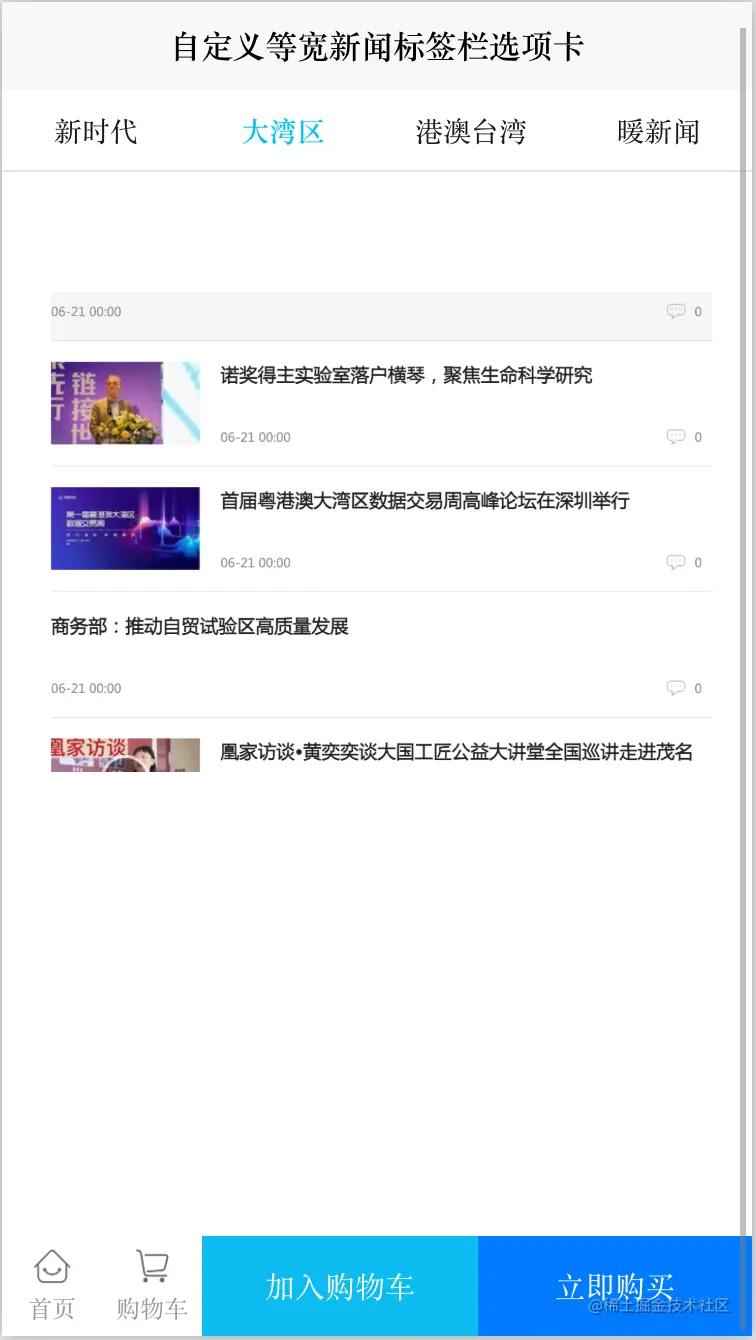Tap 立即购买 to buy now
Image resolution: width=756 pixels, height=1340 pixels.
(614, 1286)
